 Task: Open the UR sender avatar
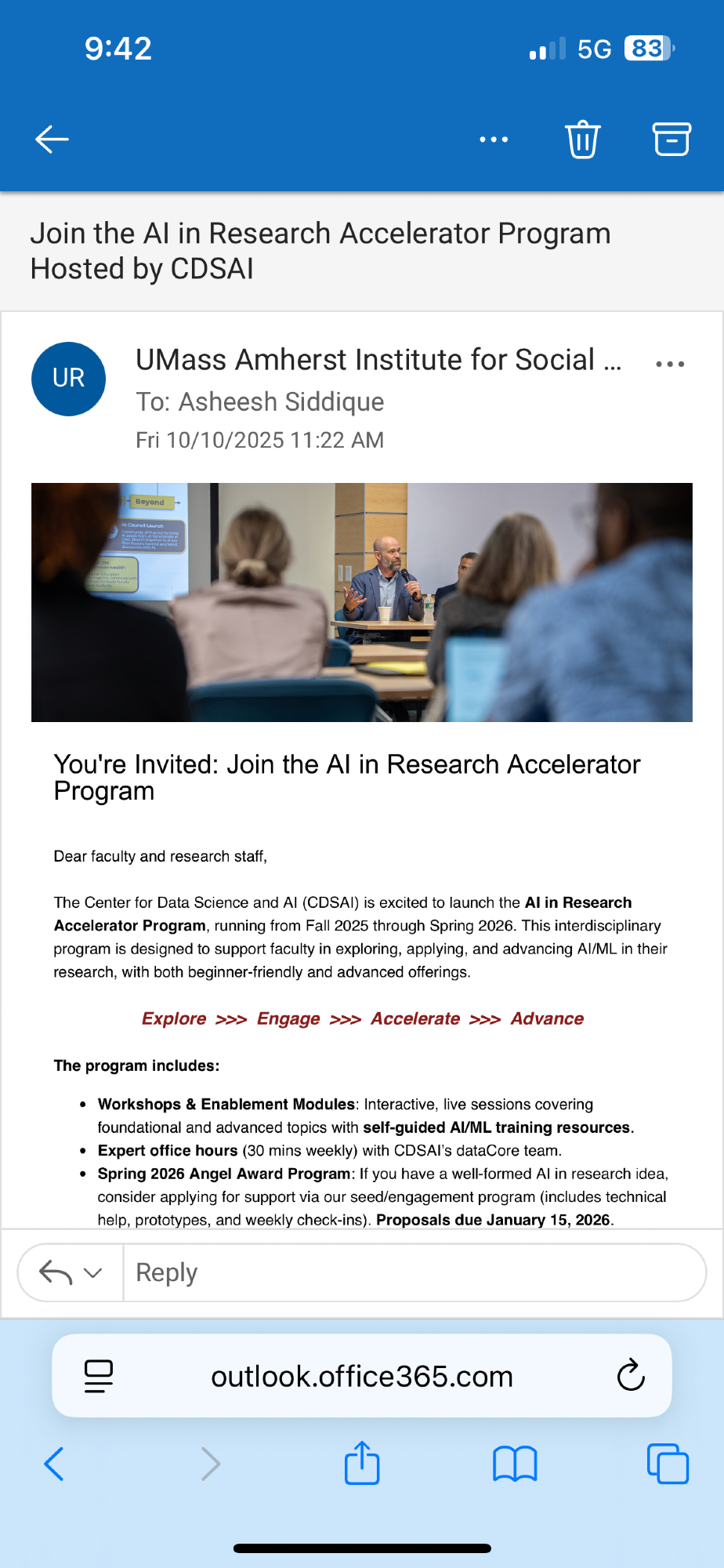click(69, 379)
